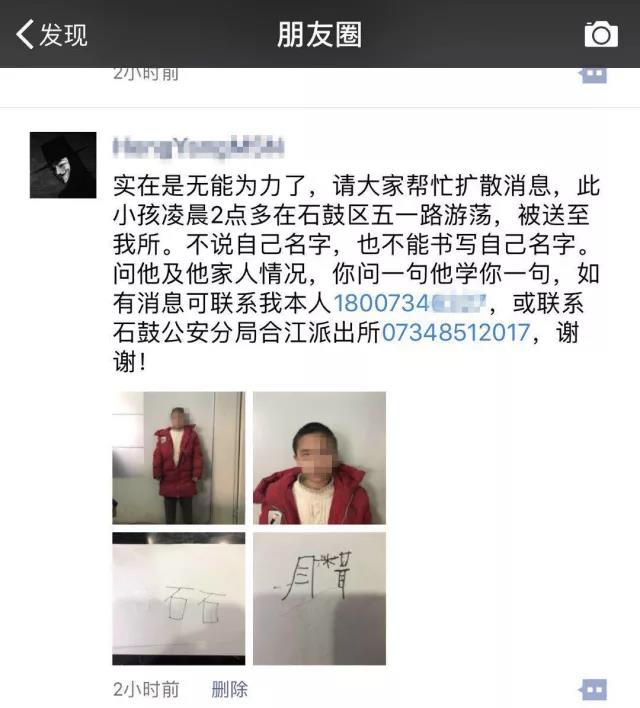This screenshot has height=708, width=640.
Task: Open close-up photo of boy in red coat
Action: (319, 458)
